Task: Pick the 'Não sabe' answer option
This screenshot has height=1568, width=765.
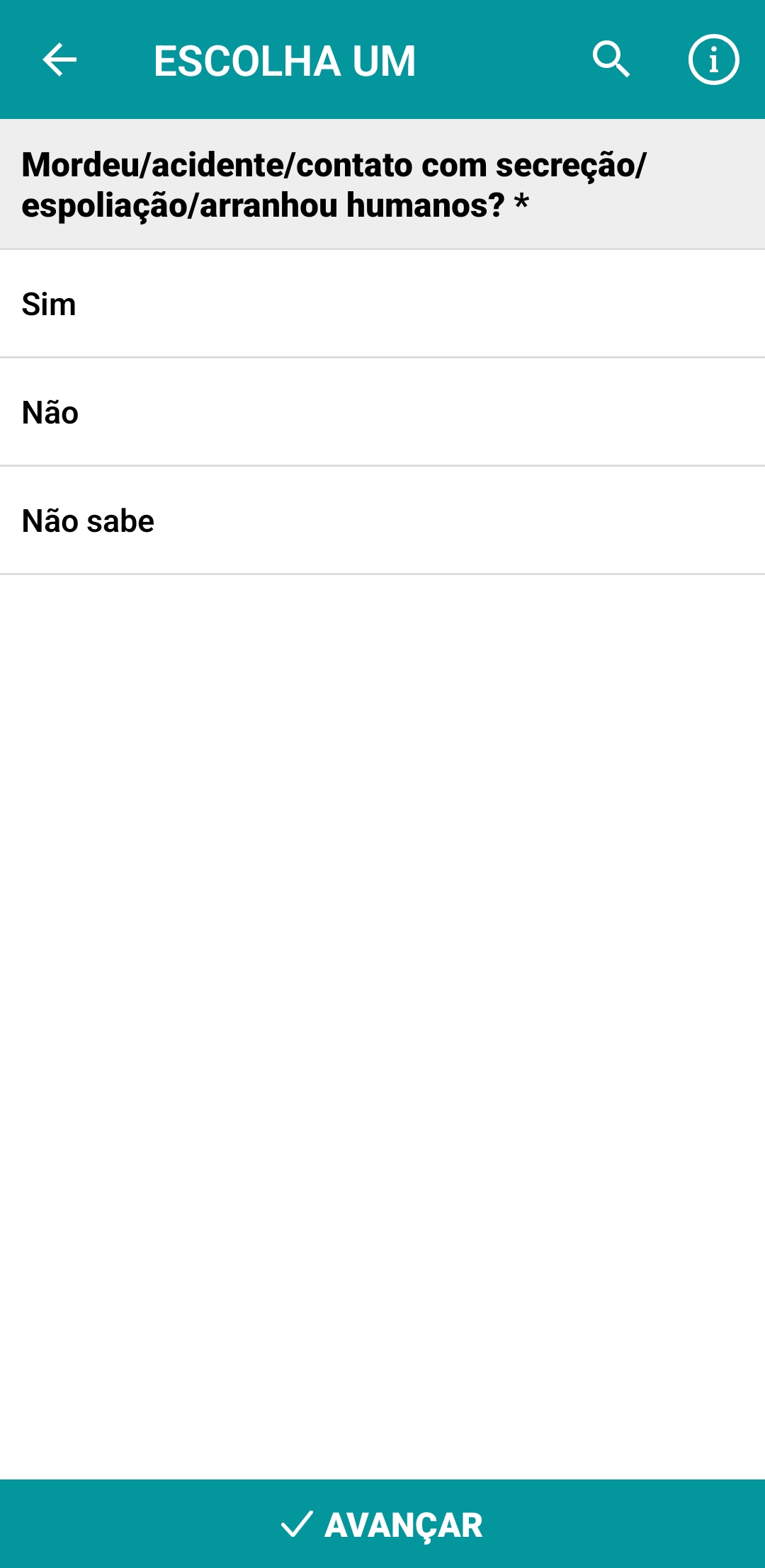Action: tap(382, 520)
